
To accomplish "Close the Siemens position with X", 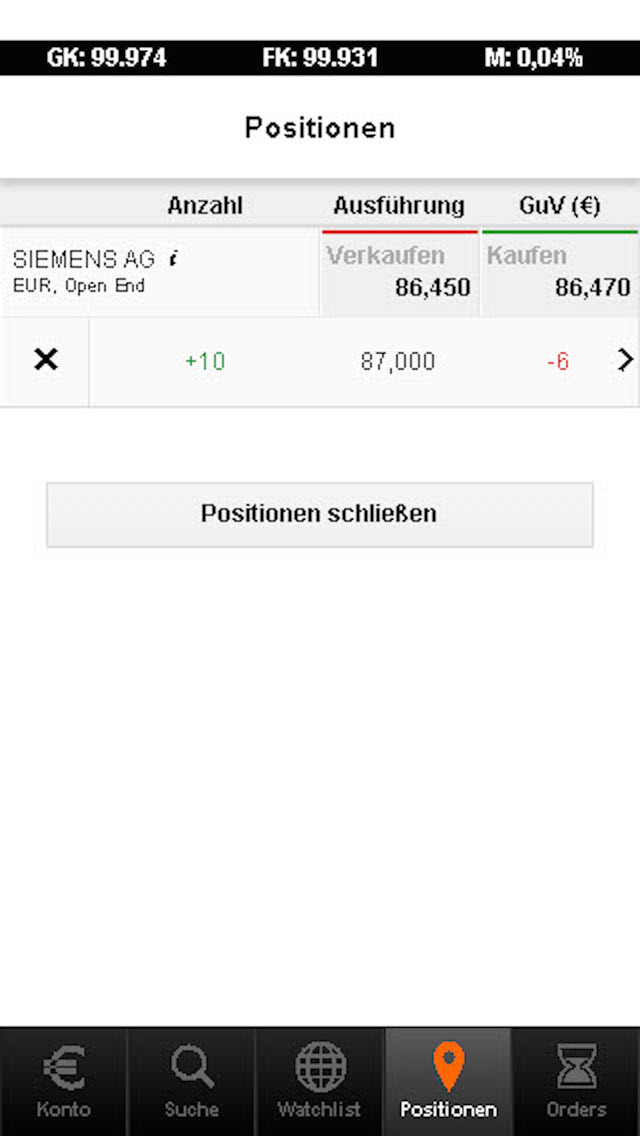I will click(x=45, y=361).
